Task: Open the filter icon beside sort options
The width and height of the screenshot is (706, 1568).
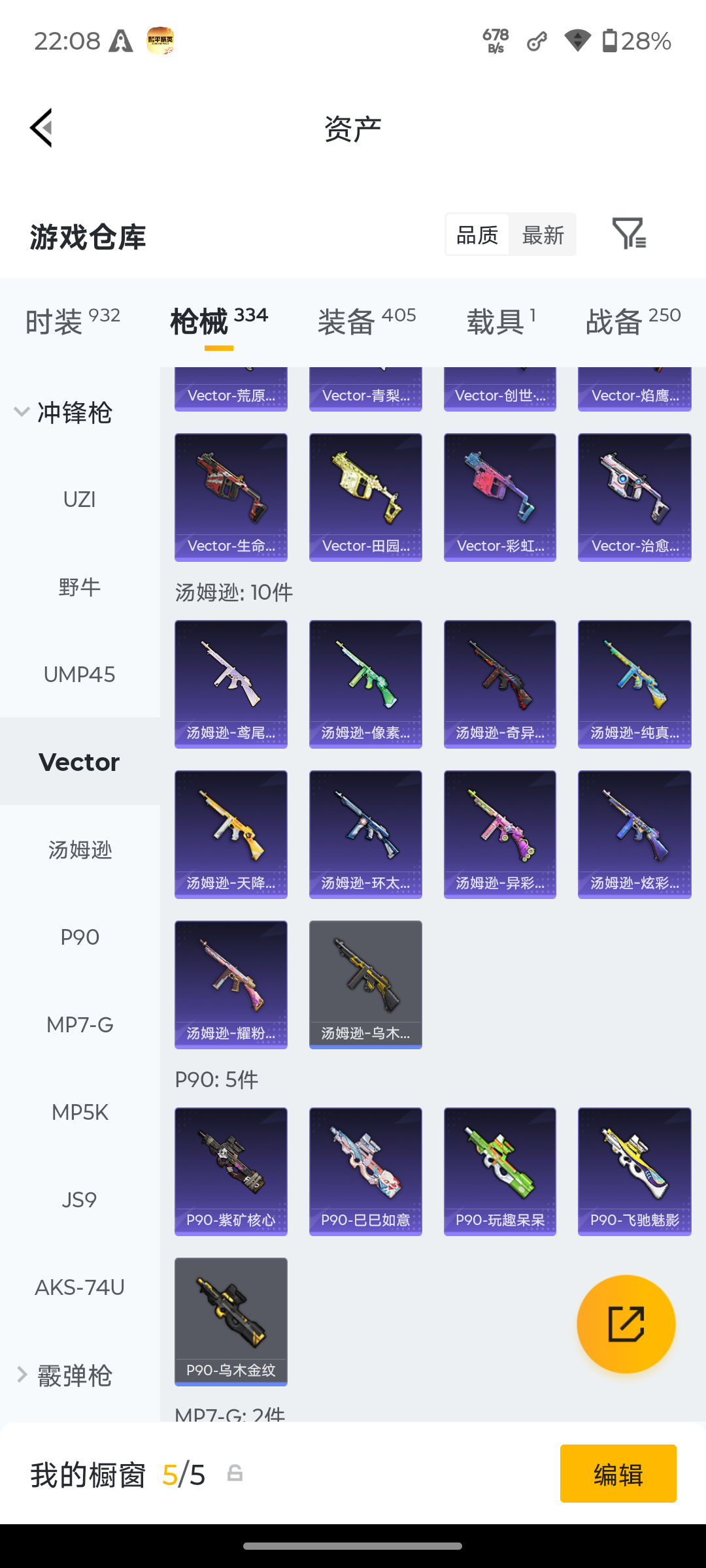Action: click(629, 233)
